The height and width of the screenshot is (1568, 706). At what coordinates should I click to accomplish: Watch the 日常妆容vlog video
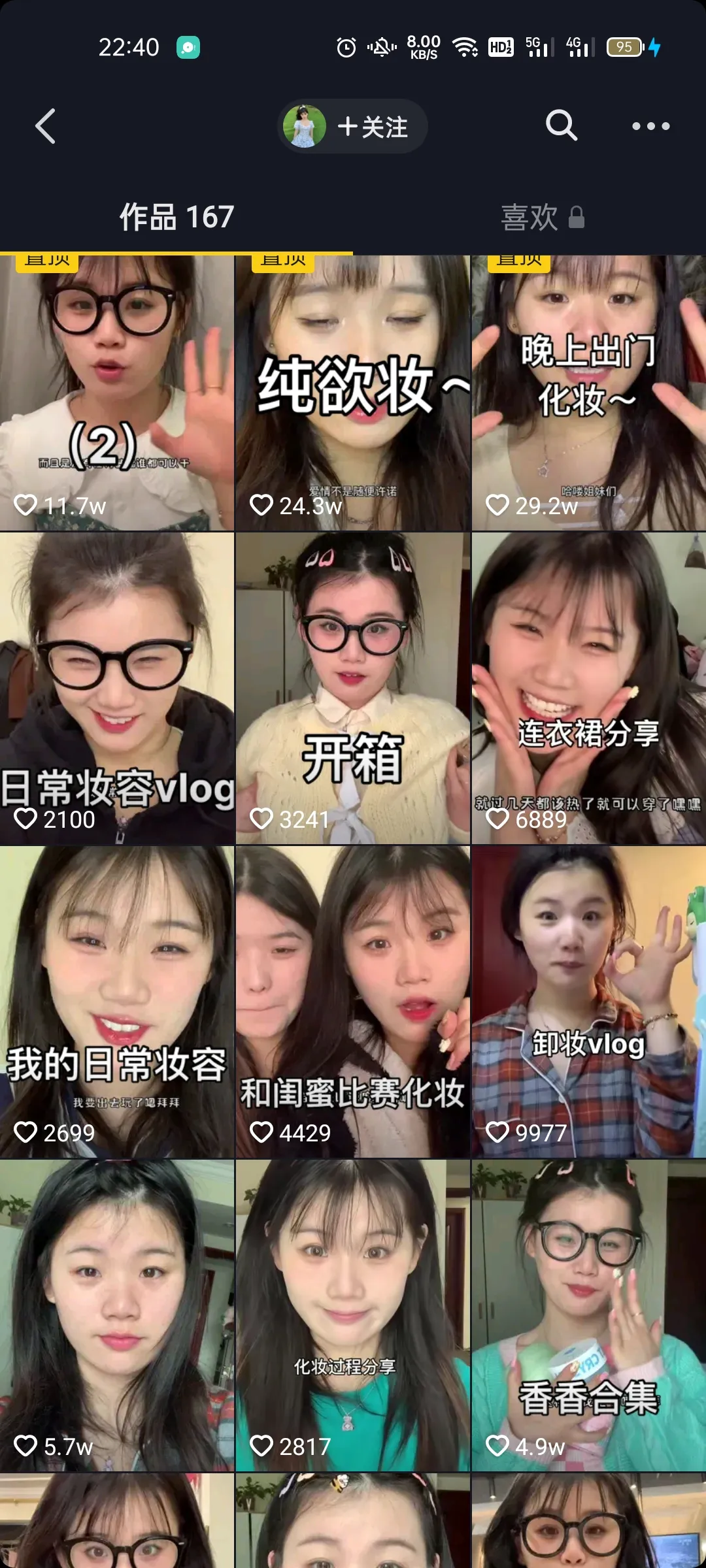[117, 688]
